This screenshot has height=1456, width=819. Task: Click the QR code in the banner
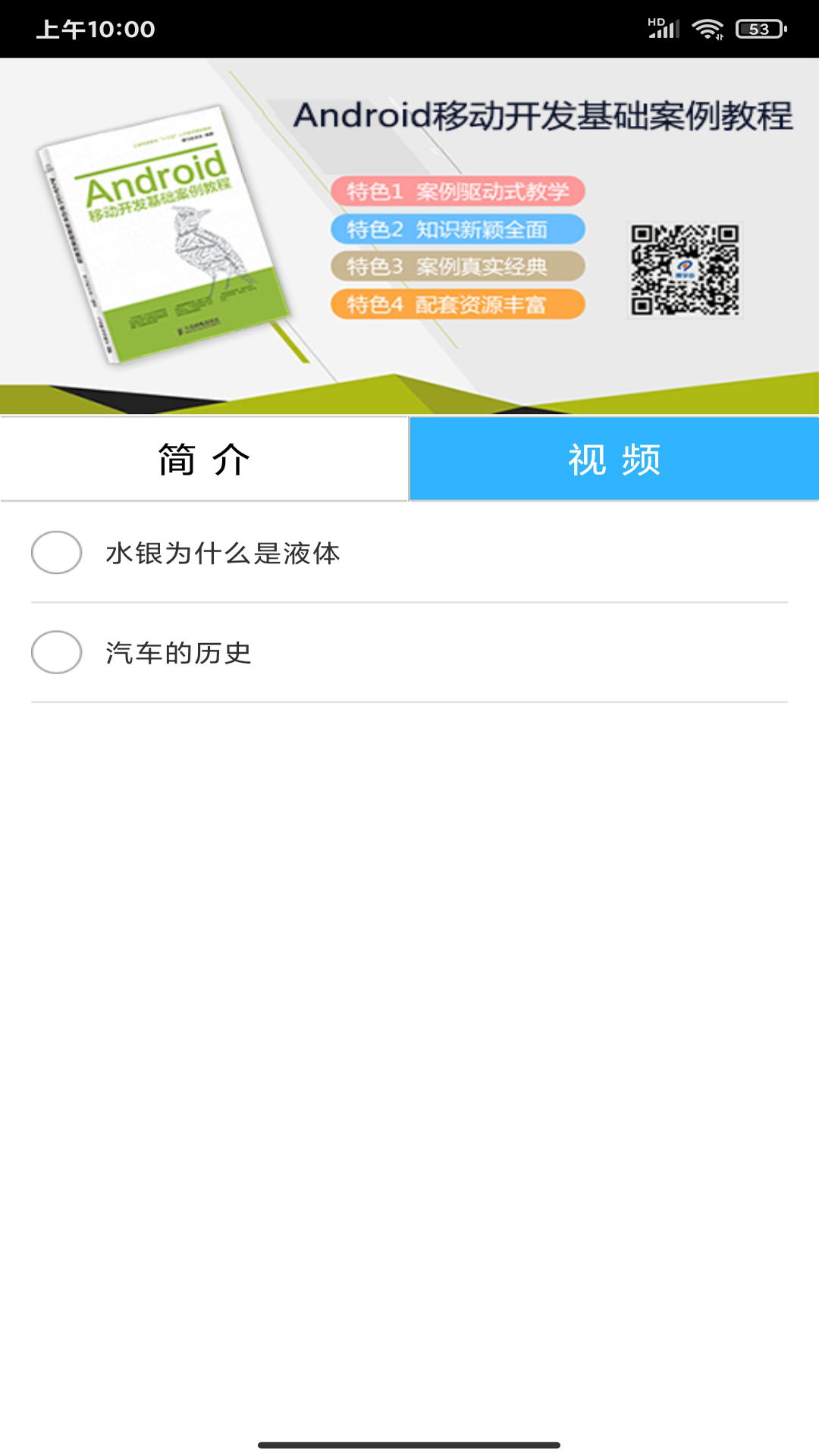[x=685, y=269]
